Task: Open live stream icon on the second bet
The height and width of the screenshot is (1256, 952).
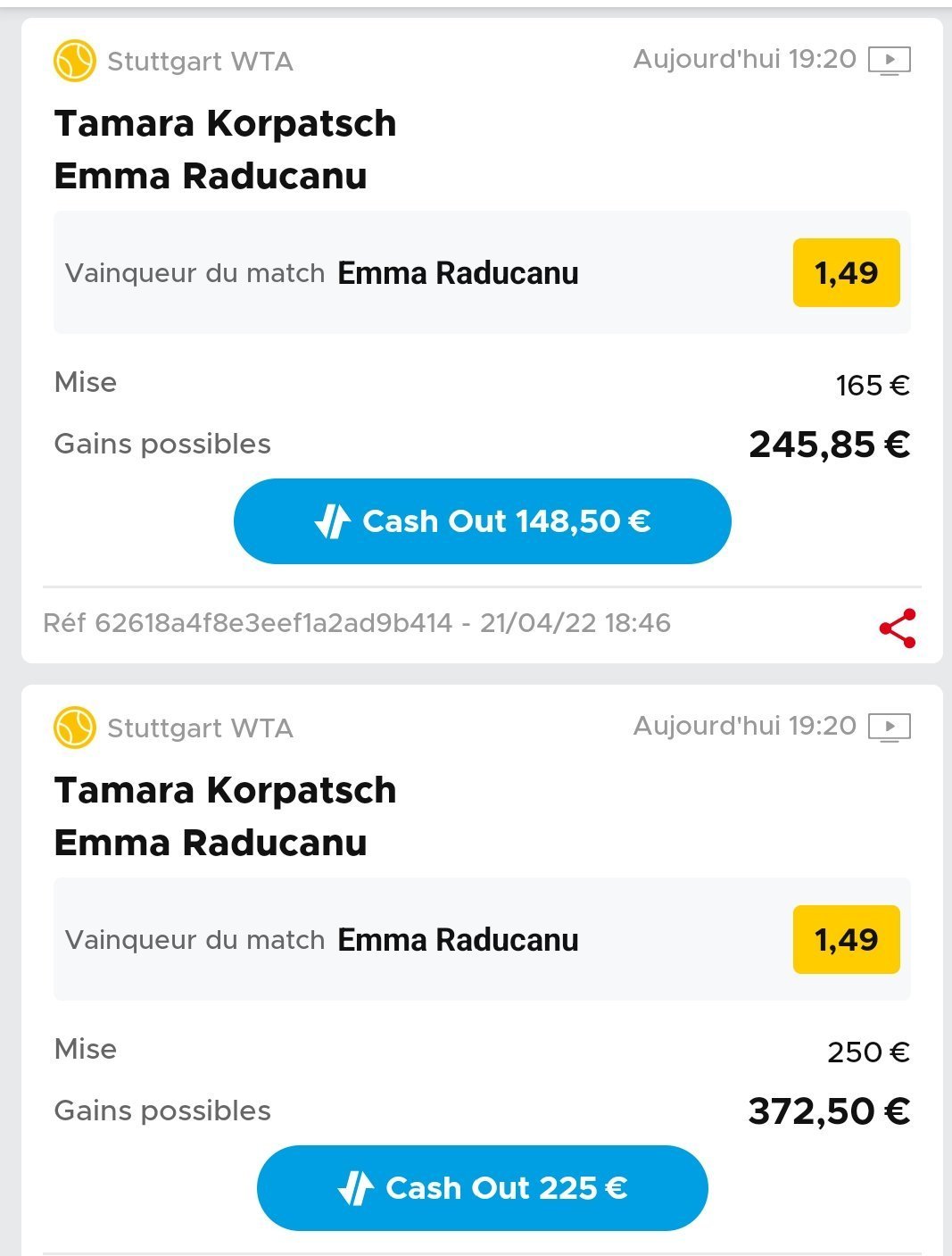Action: 889,728
